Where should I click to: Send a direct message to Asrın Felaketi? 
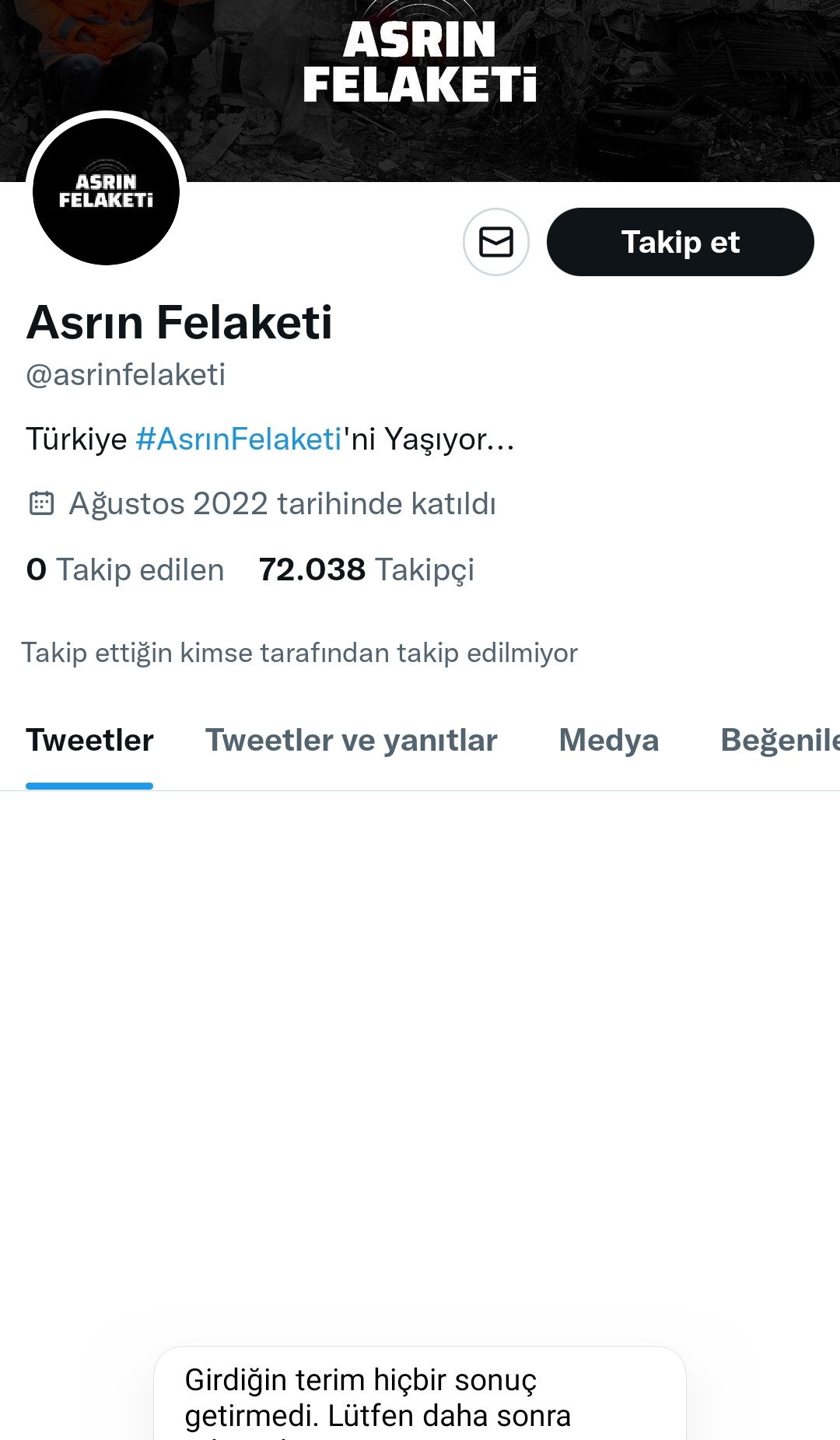click(496, 242)
